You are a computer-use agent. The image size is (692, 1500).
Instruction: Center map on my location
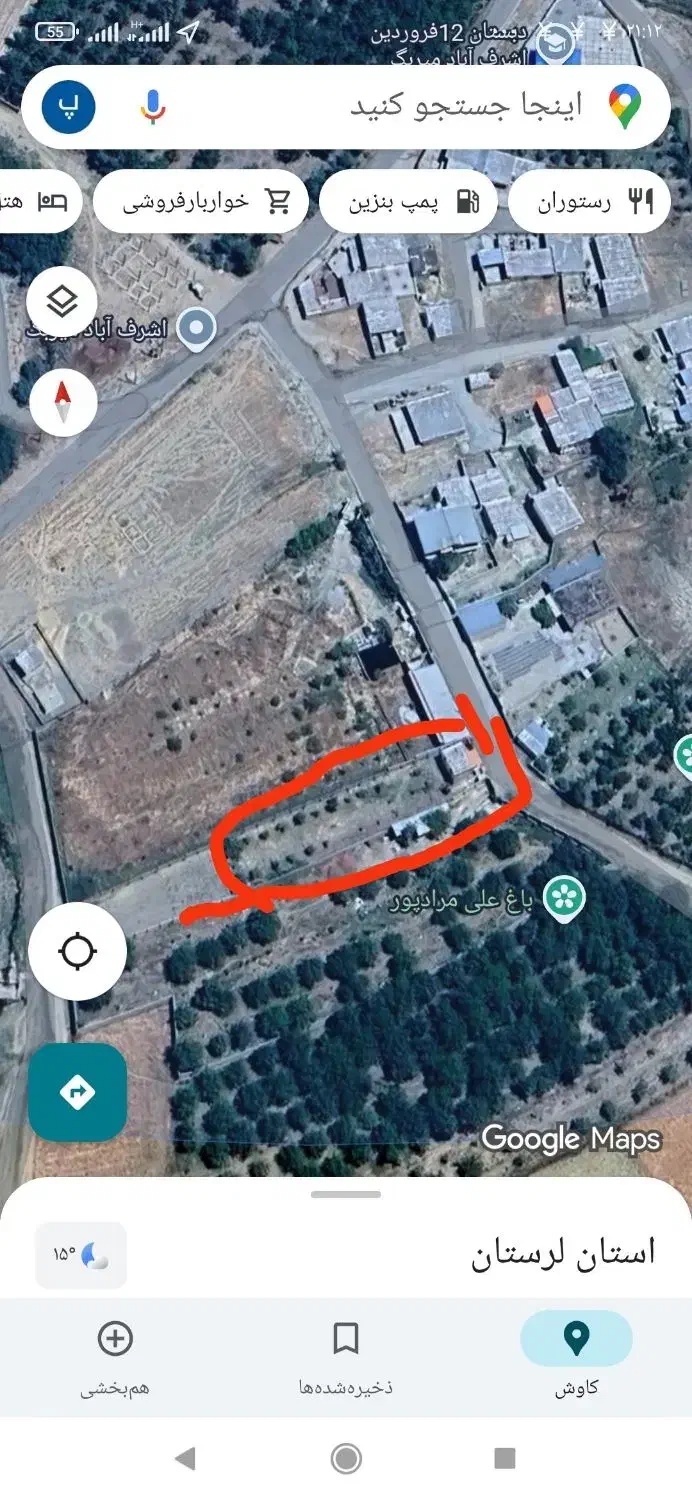pyautogui.click(x=77, y=951)
